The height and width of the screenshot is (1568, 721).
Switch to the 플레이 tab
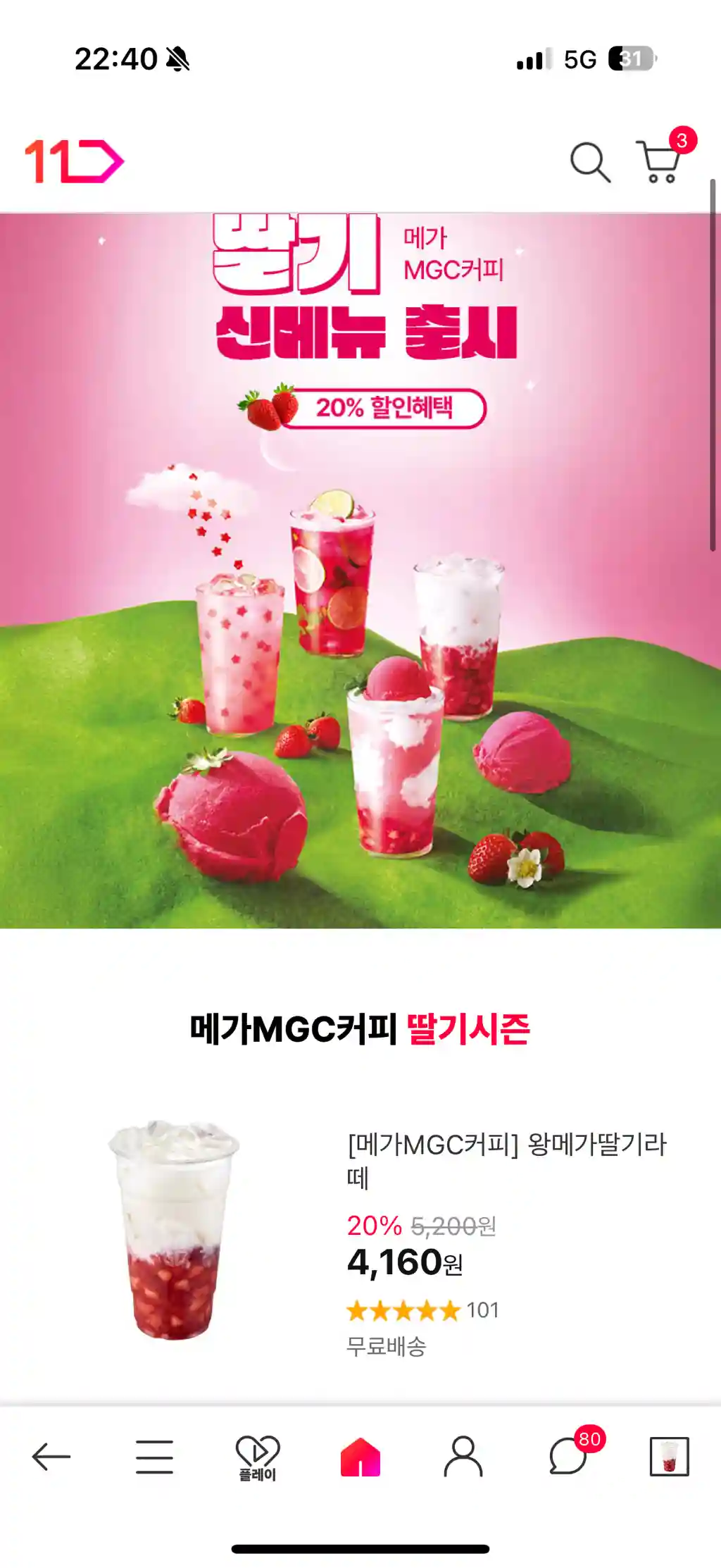click(x=257, y=1457)
